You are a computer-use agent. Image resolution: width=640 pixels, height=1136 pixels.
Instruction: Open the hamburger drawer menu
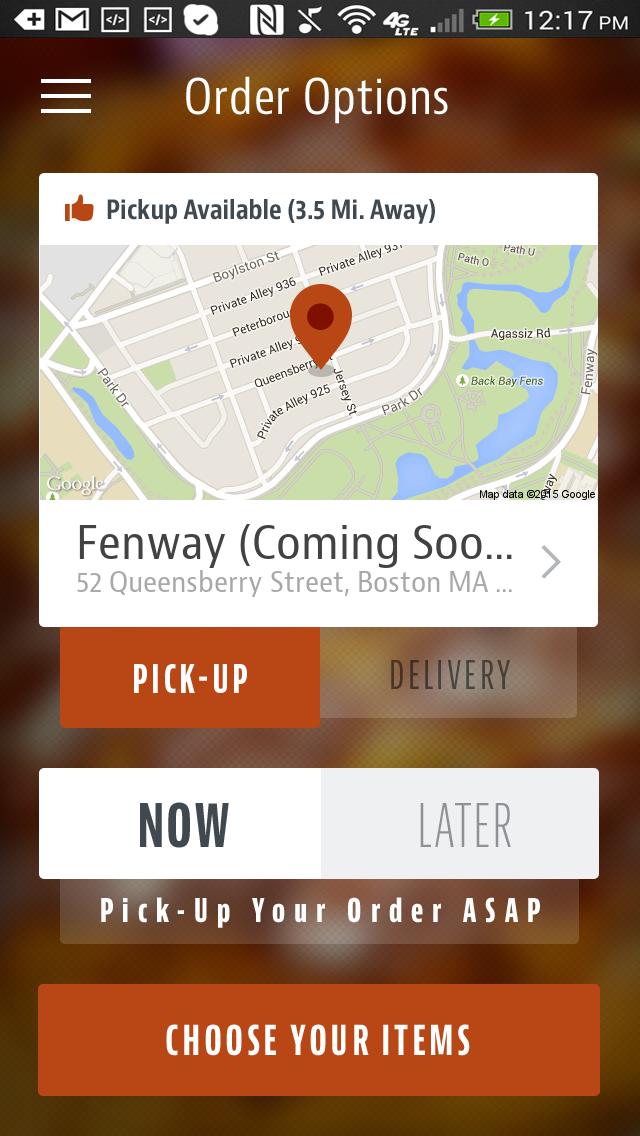coord(66,97)
